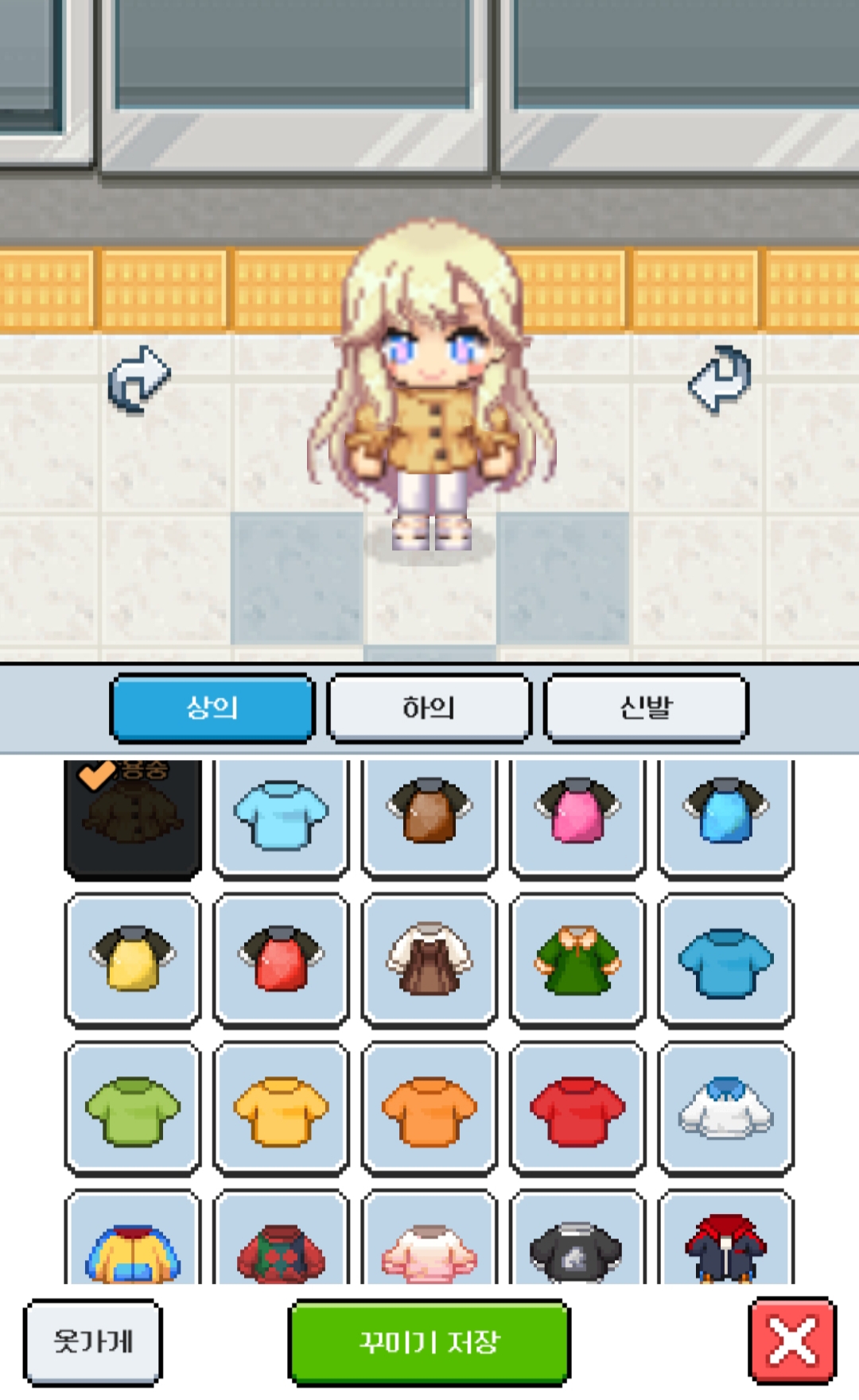Select the white shirt with blue collar
Screen dimensions: 859x1400
(x=725, y=1108)
